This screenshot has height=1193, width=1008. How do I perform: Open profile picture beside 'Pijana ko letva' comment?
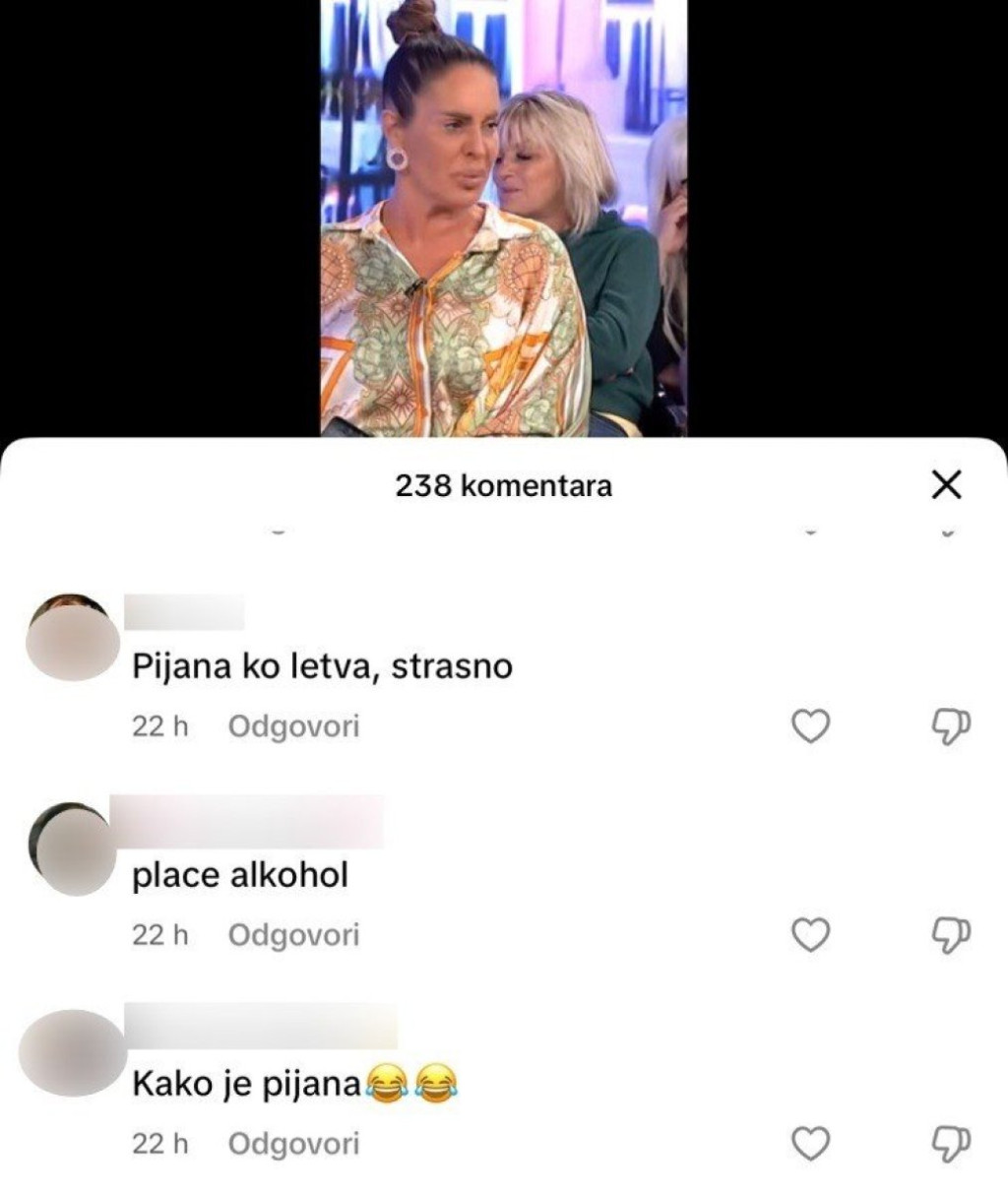click(73, 638)
